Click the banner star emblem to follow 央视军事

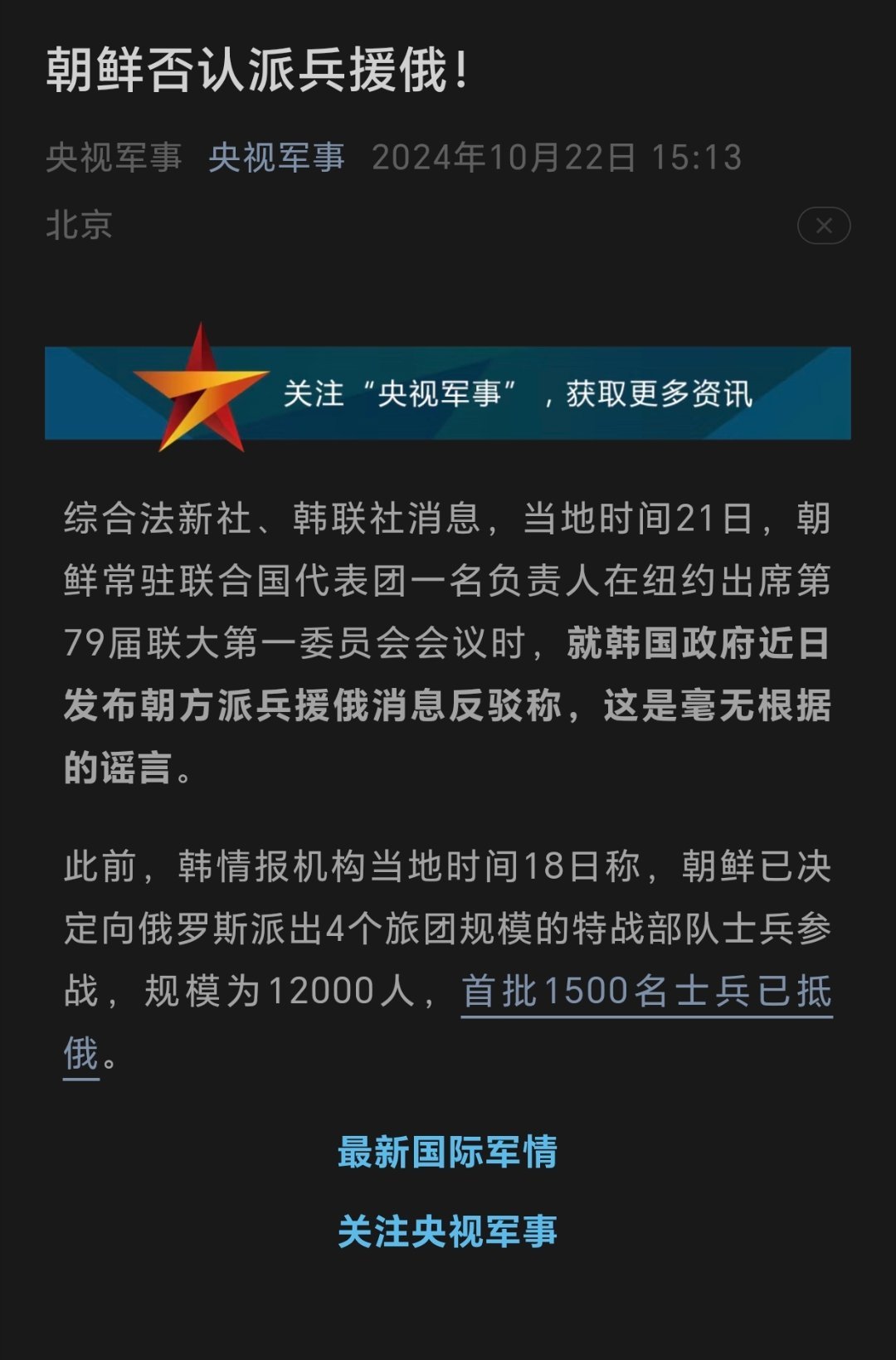(x=199, y=390)
